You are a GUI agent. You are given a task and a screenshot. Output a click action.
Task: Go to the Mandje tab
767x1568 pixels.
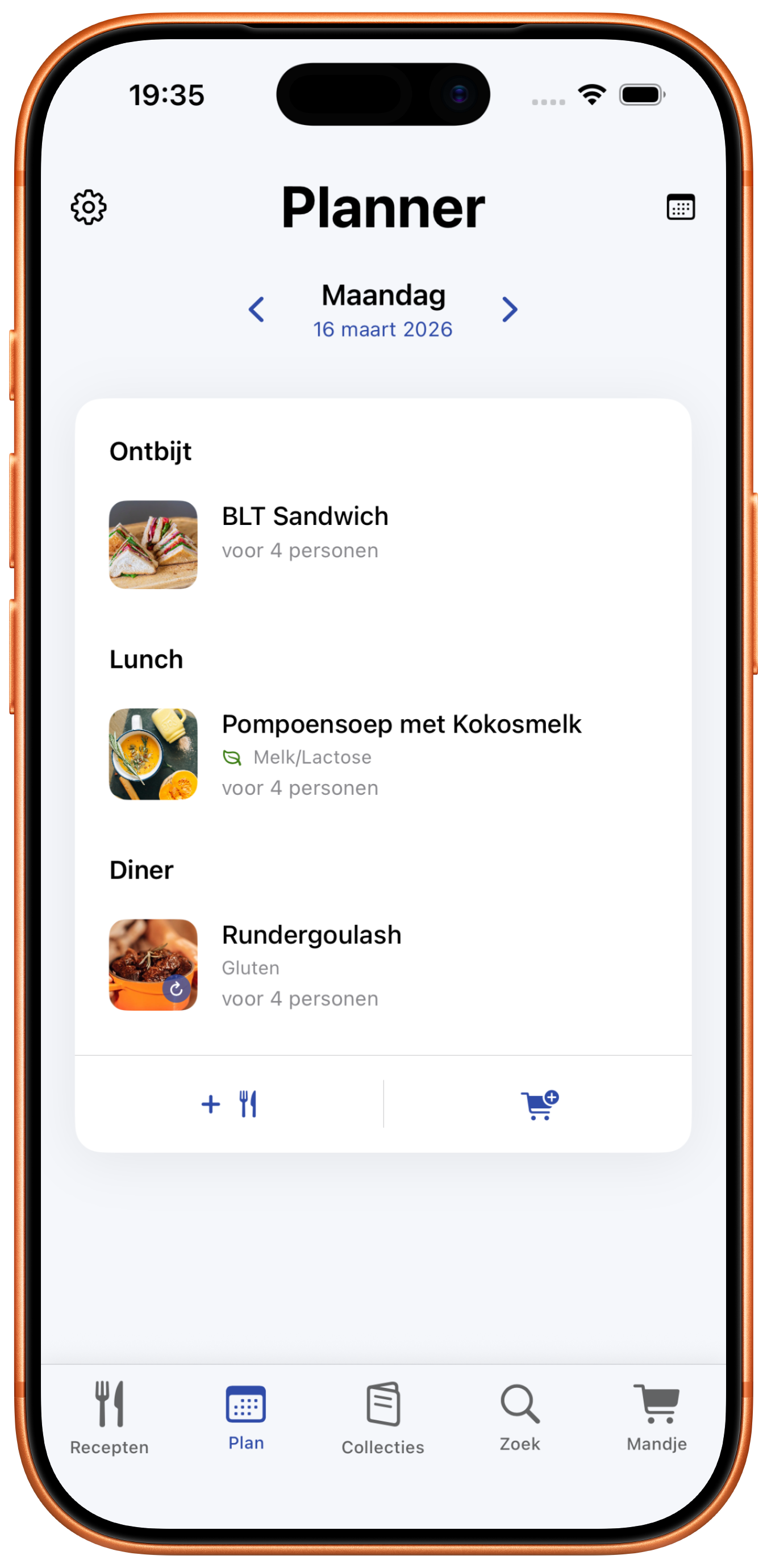point(656,1417)
